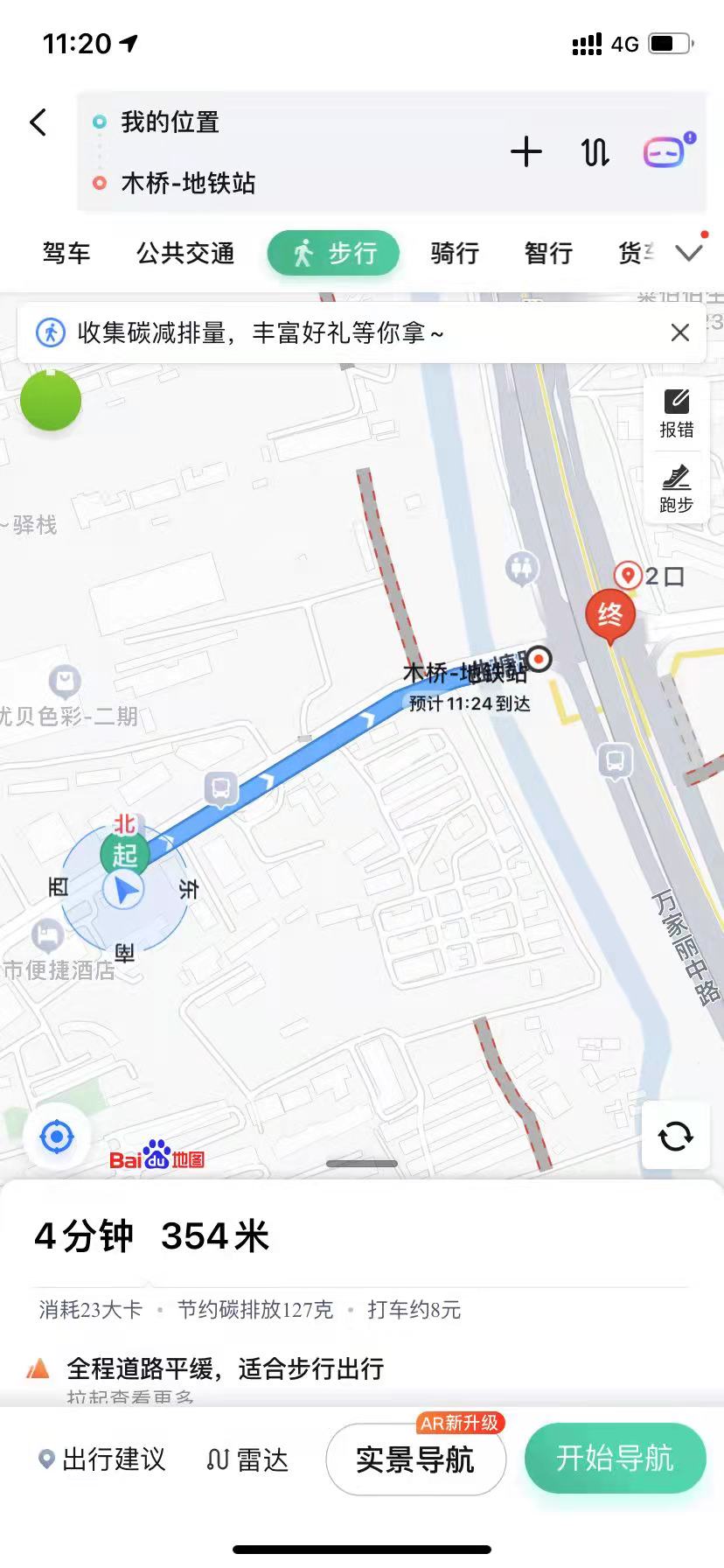Recenter the map on my location
The width and height of the screenshot is (724, 1568).
coord(58,1137)
